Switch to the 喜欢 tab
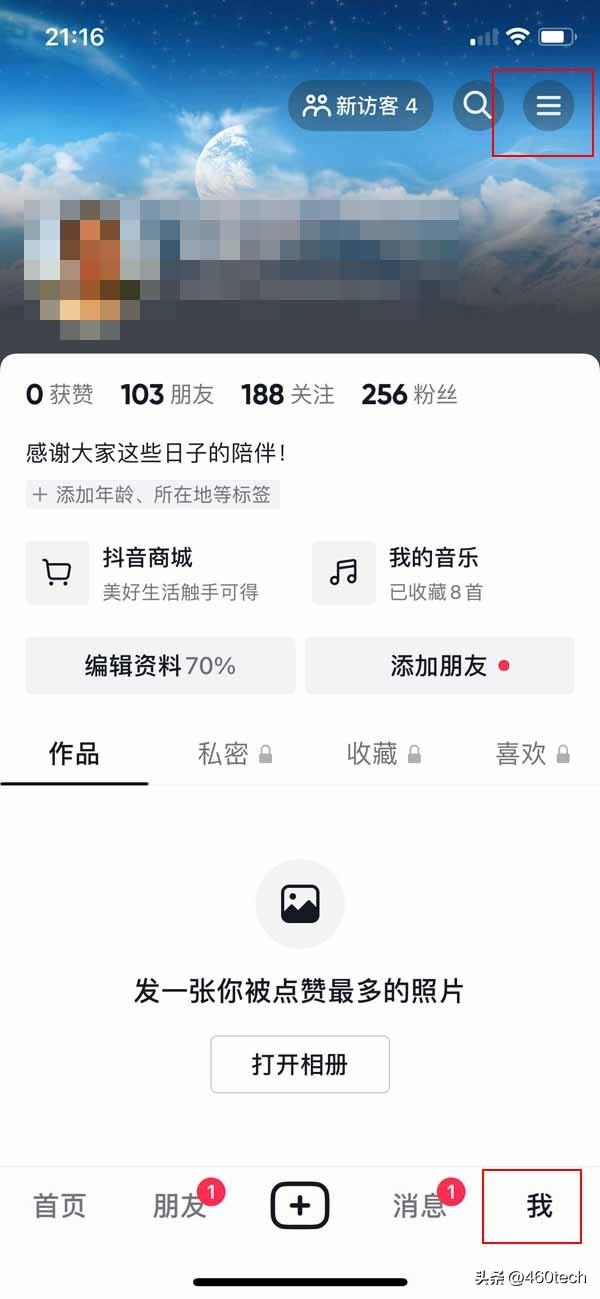Screen dimensions: 600x1299 tap(532, 754)
